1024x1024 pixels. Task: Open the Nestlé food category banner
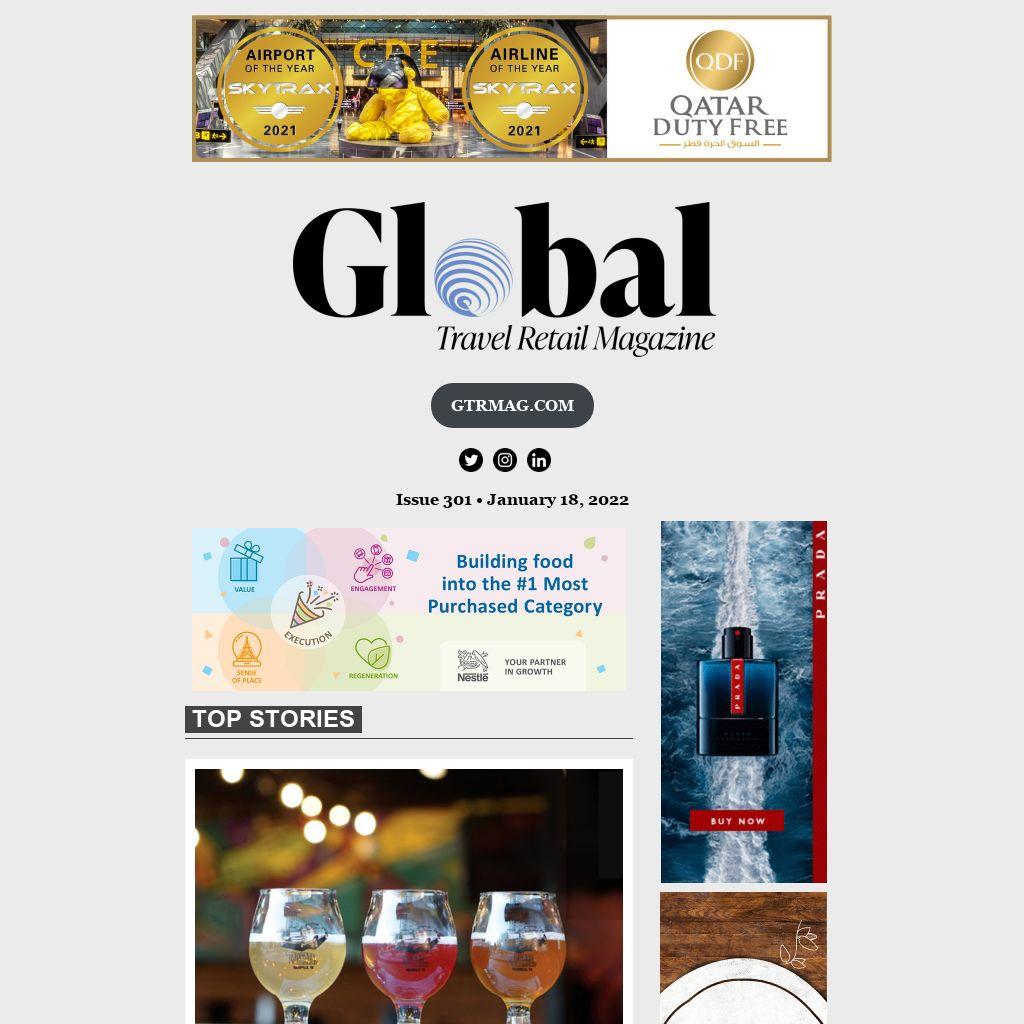point(409,609)
